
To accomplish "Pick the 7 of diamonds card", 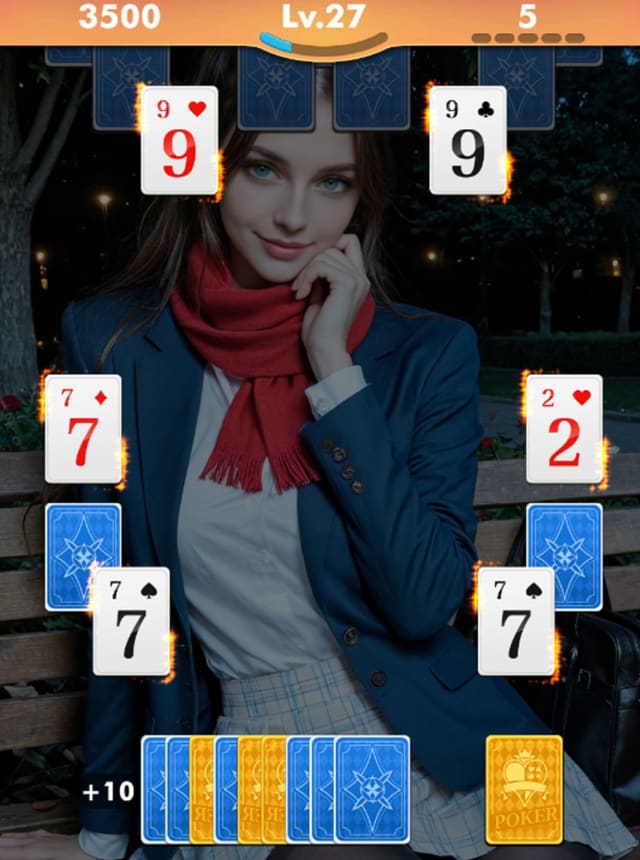I will coord(83,429).
